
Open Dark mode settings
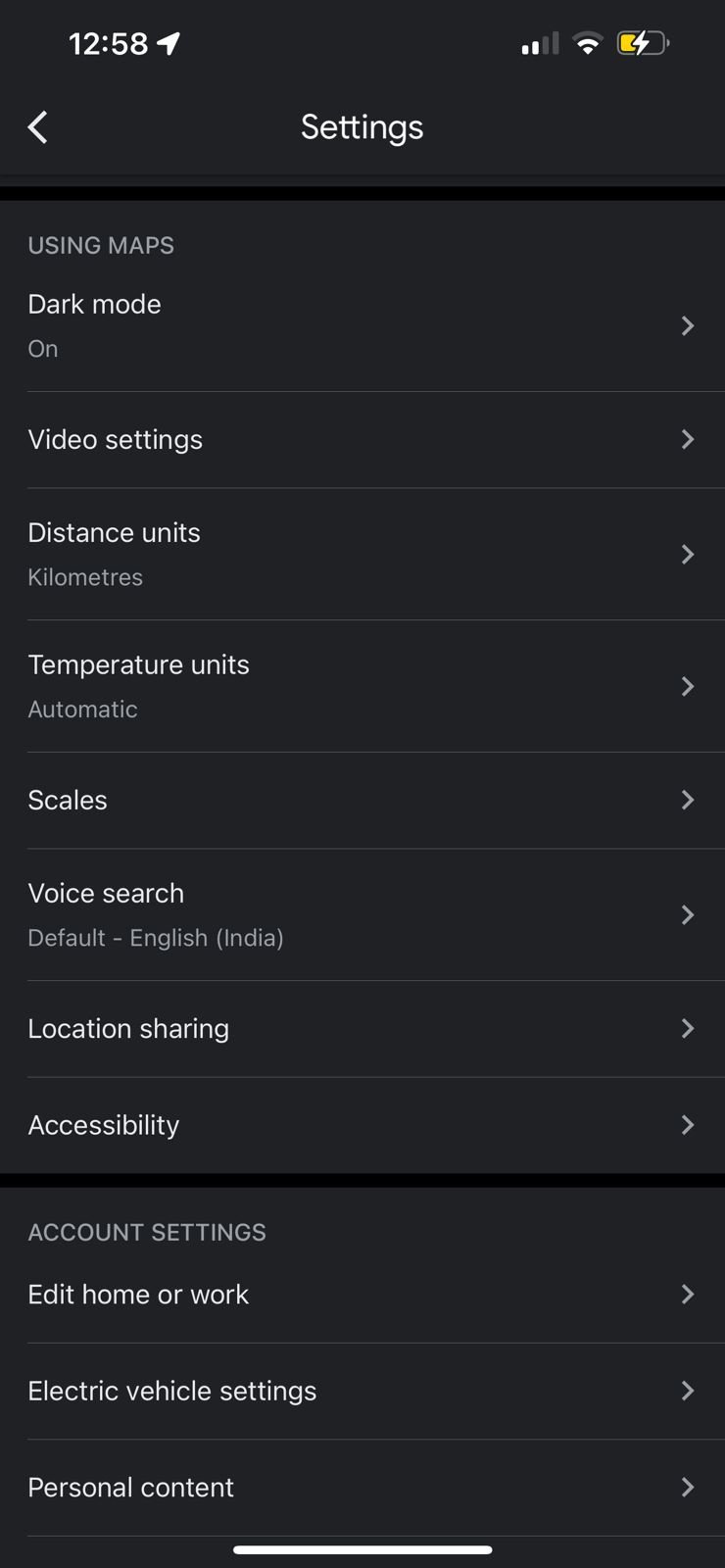click(362, 325)
